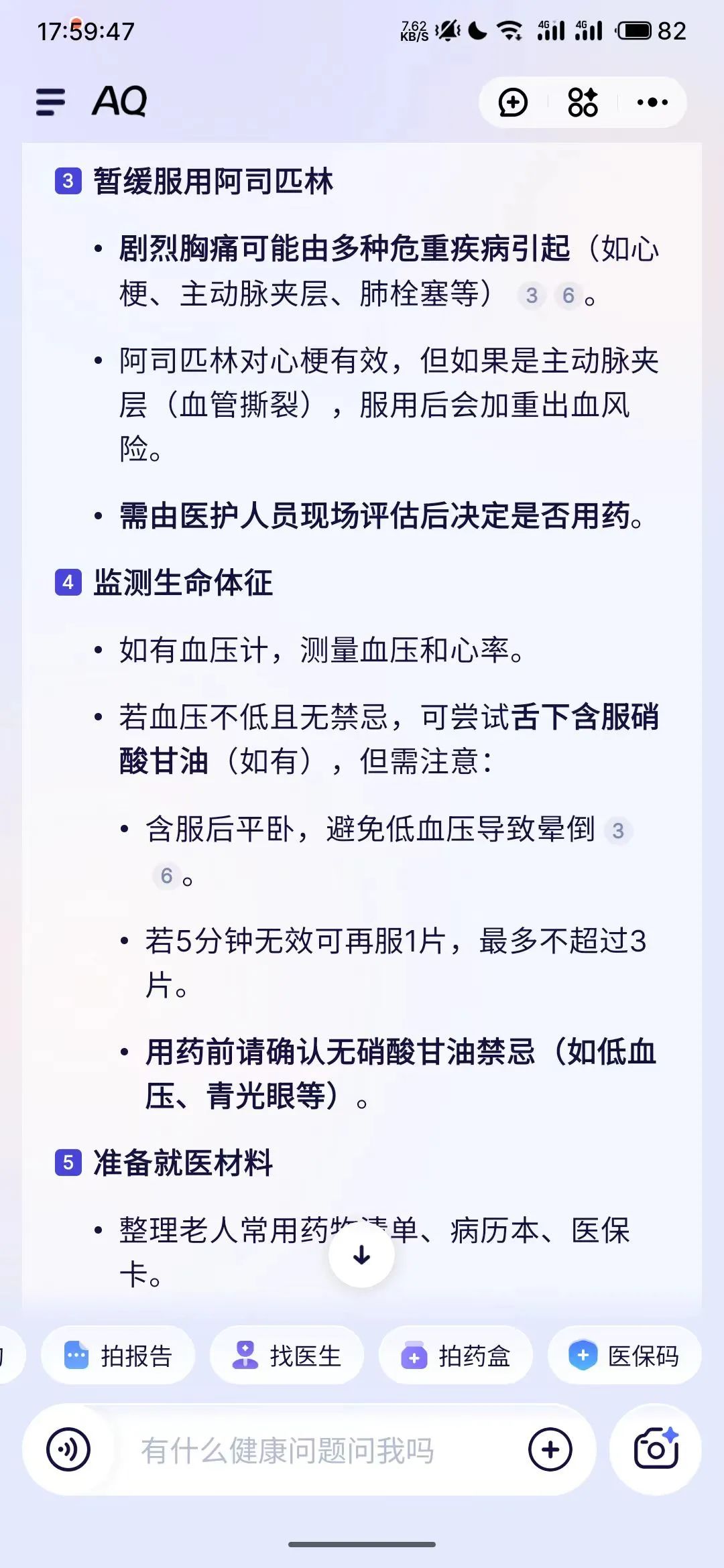Open citation 3 after 导致晕倒

618,831
